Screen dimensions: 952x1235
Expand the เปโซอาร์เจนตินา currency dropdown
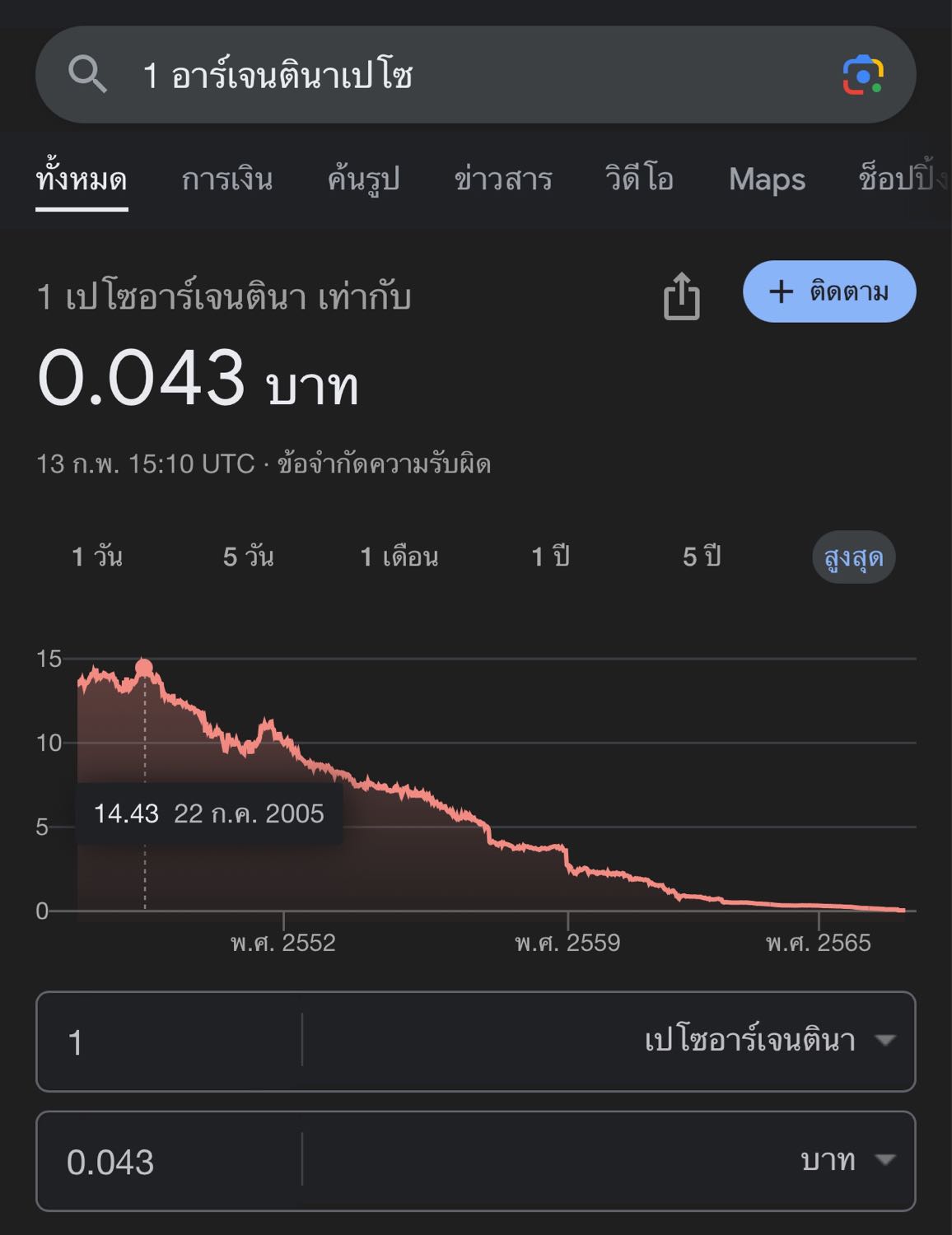click(x=769, y=1041)
